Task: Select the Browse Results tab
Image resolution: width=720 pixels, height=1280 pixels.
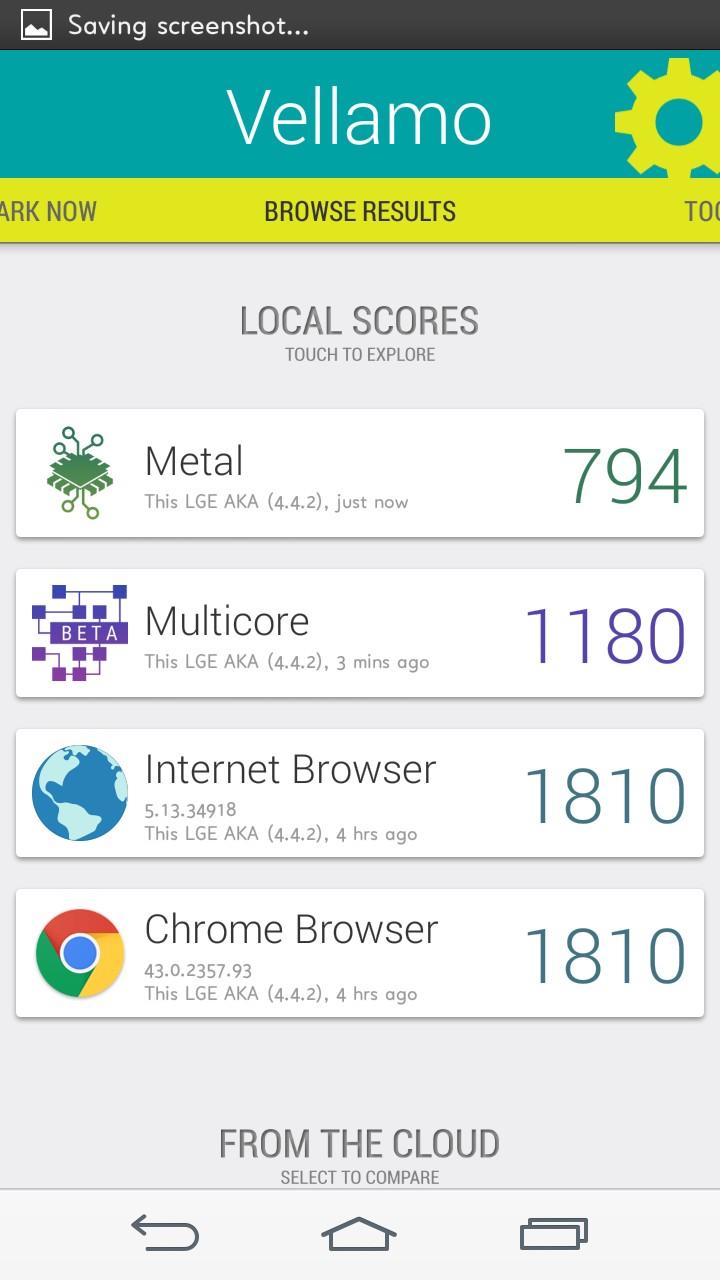Action: [360, 211]
